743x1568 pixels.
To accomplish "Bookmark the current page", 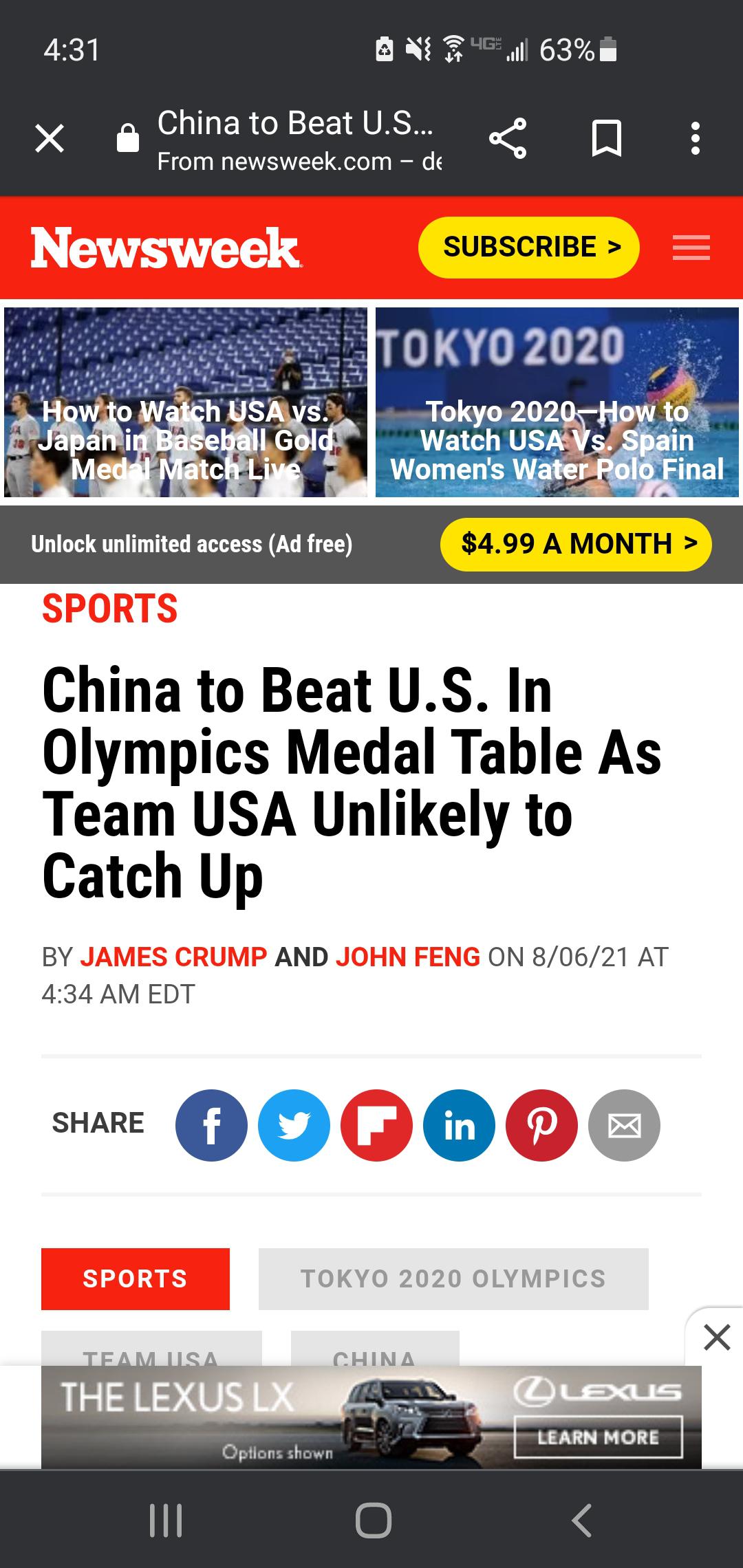I will [607, 138].
